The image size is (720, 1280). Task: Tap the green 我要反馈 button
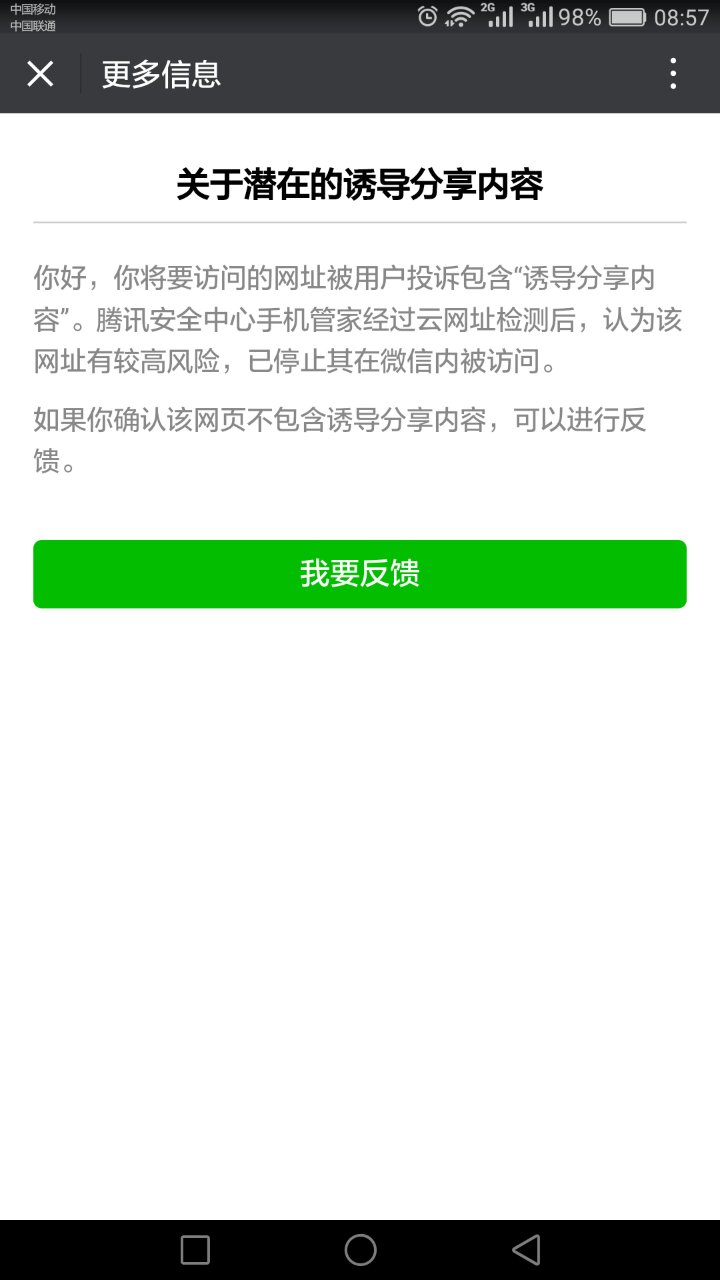click(360, 574)
